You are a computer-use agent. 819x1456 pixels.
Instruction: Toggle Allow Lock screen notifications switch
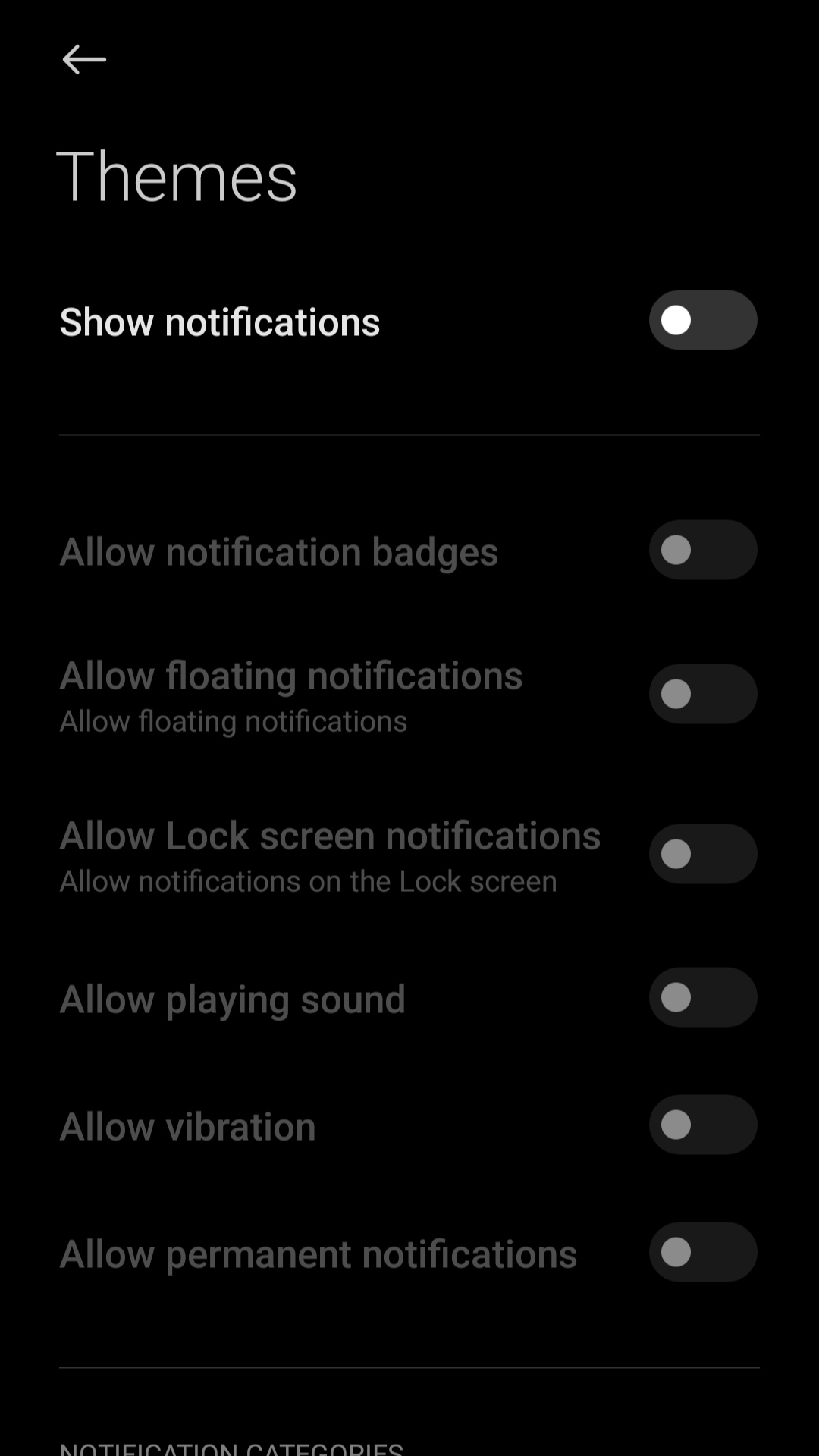(x=702, y=854)
